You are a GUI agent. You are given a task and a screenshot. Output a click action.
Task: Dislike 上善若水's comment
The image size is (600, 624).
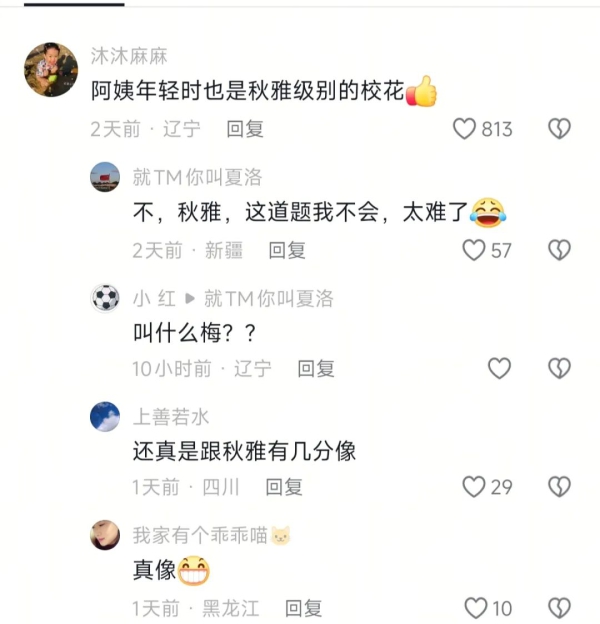point(559,487)
